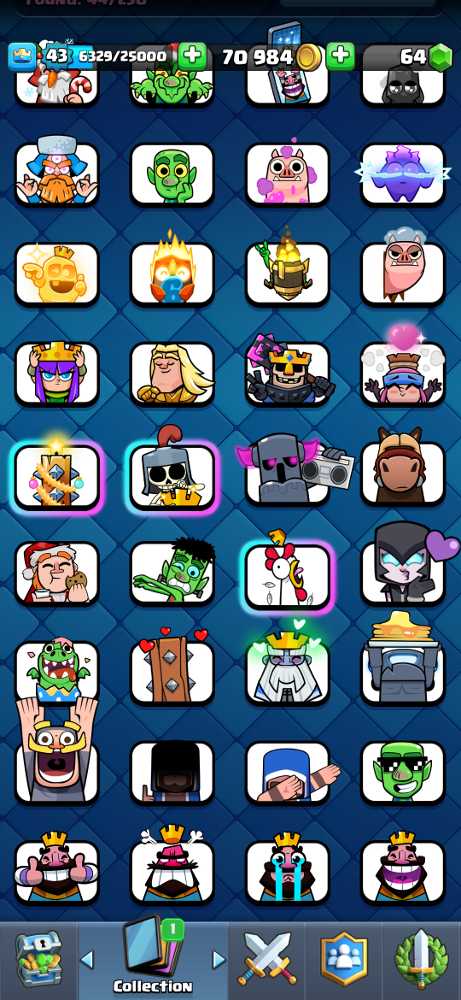Choose the zombie goblin emote

click(x=172, y=572)
